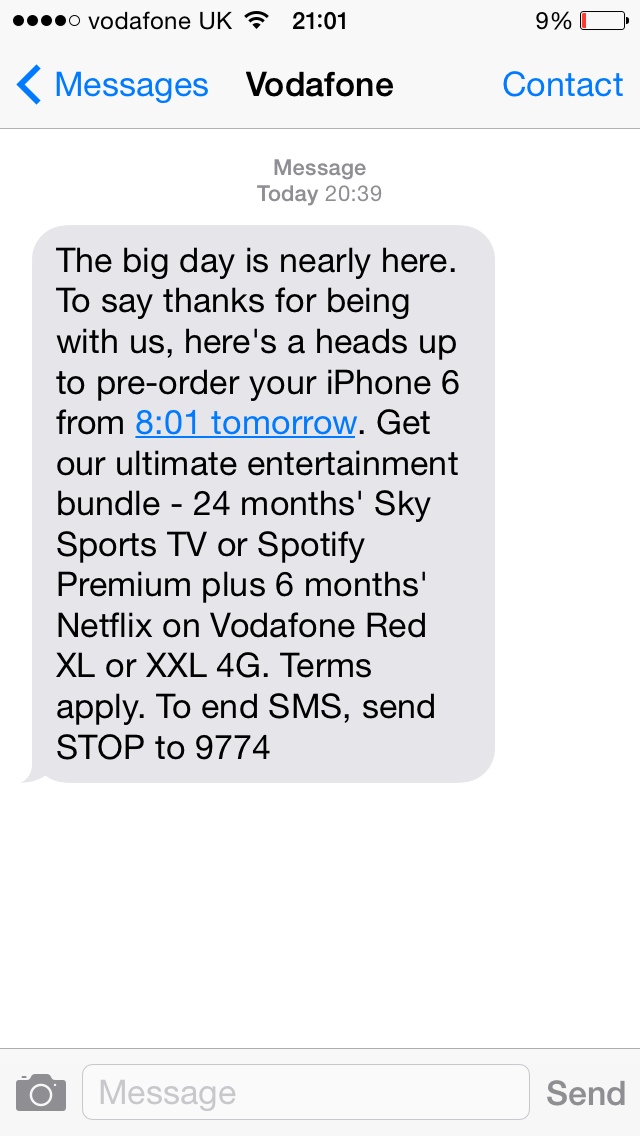The height and width of the screenshot is (1136, 640).
Task: Tap the Send button
Action: (x=585, y=1093)
